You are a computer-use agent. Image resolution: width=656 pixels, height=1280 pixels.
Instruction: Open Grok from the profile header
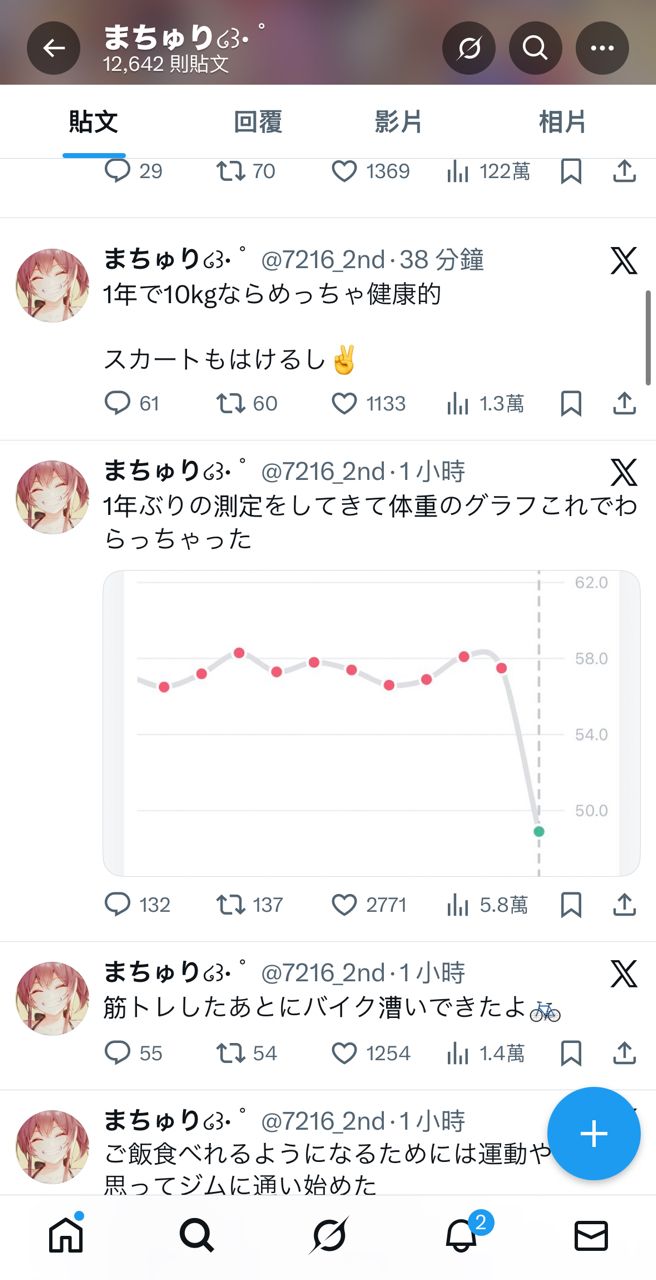[468, 48]
